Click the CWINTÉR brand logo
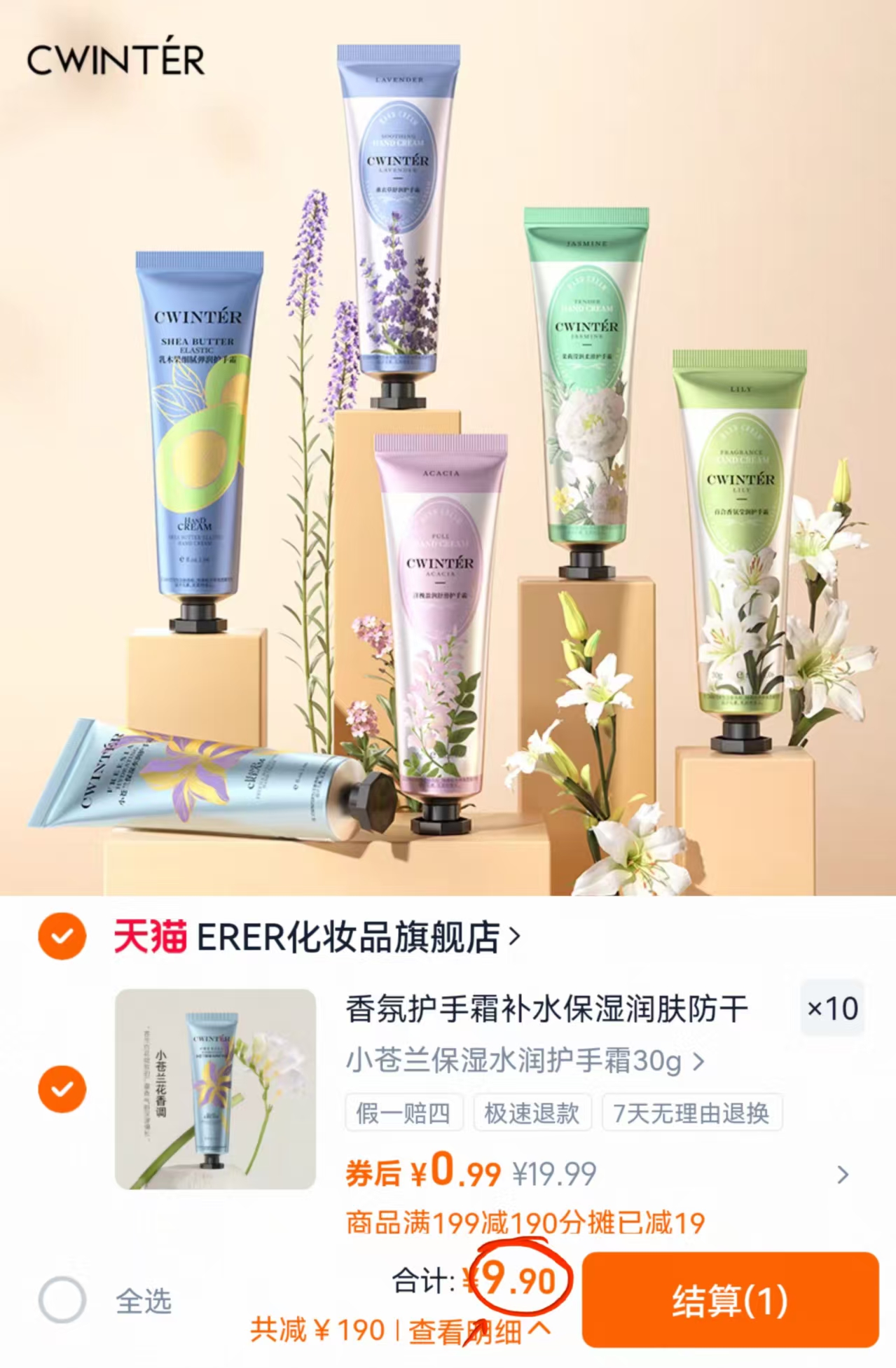896x1368 pixels. coord(114,61)
